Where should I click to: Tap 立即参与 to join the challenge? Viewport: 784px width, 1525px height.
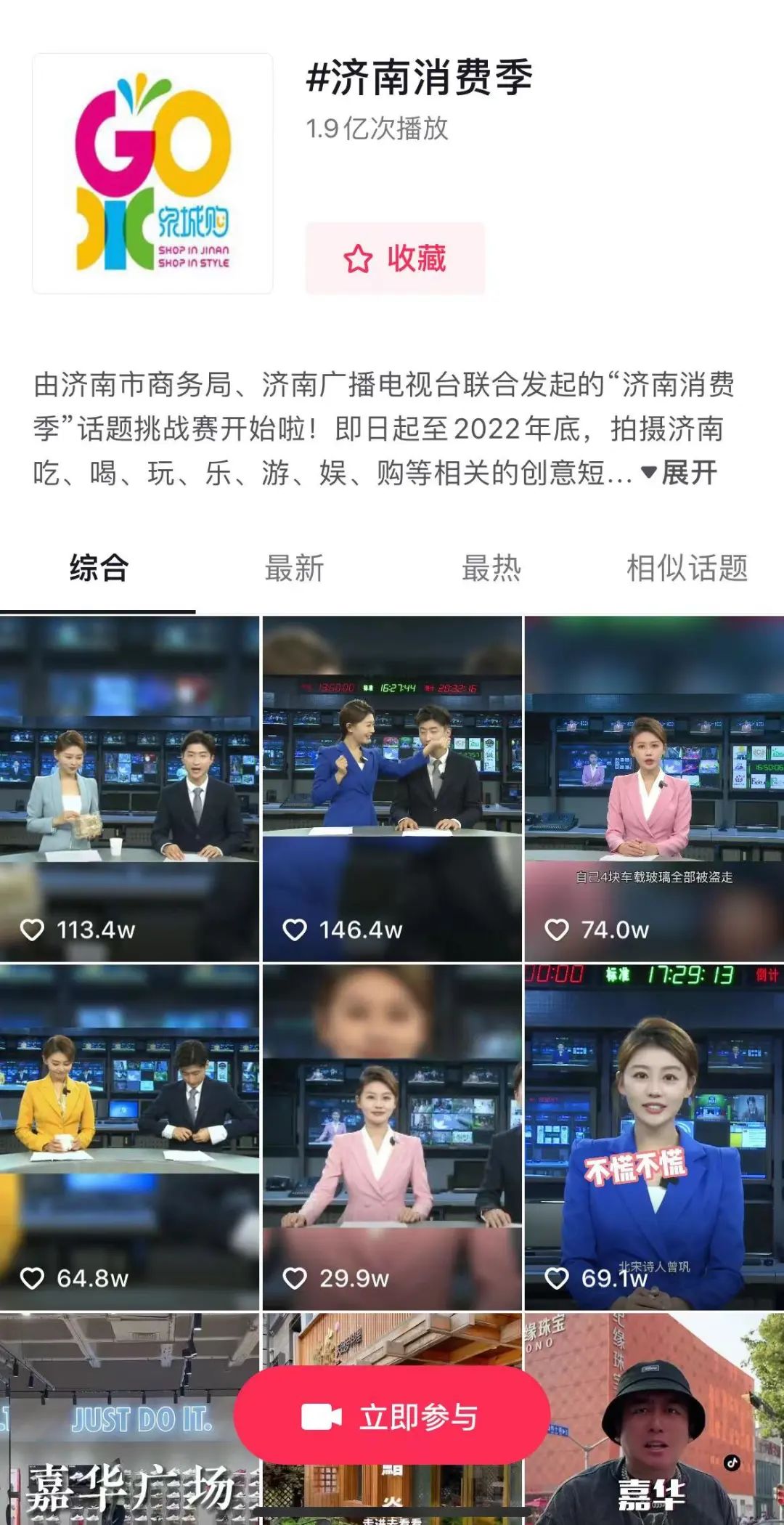click(x=392, y=1417)
